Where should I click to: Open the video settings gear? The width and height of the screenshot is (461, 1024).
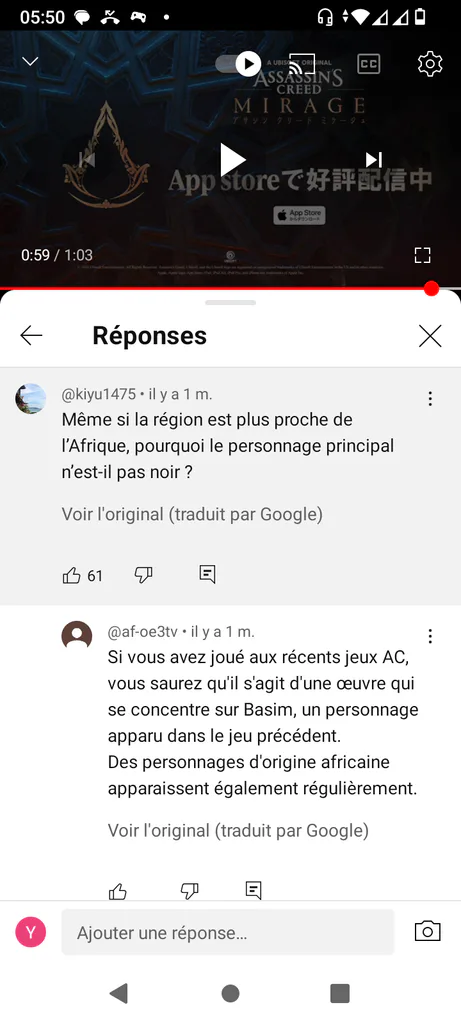tap(430, 64)
